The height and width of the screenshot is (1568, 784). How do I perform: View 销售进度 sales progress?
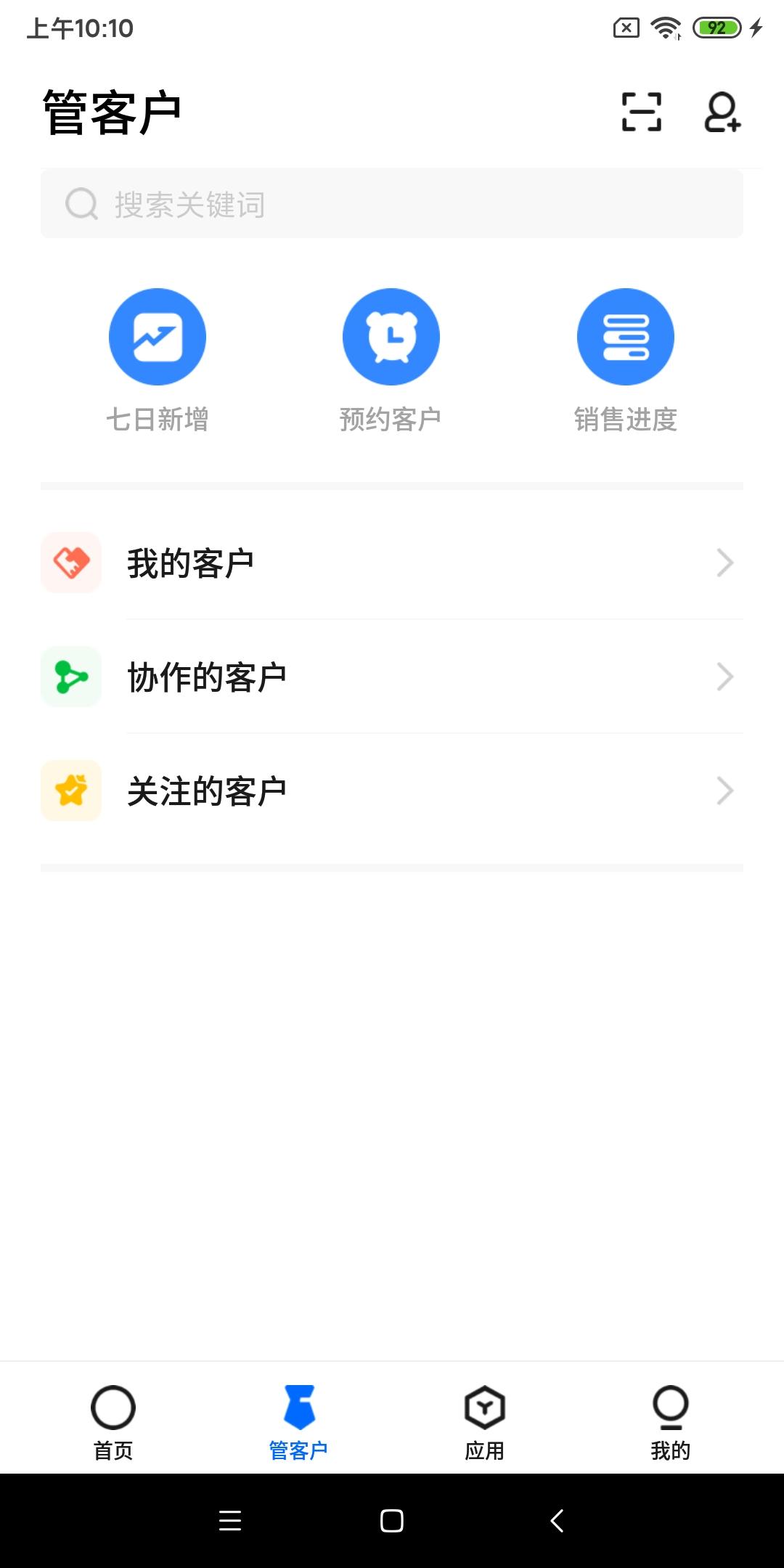coord(624,336)
